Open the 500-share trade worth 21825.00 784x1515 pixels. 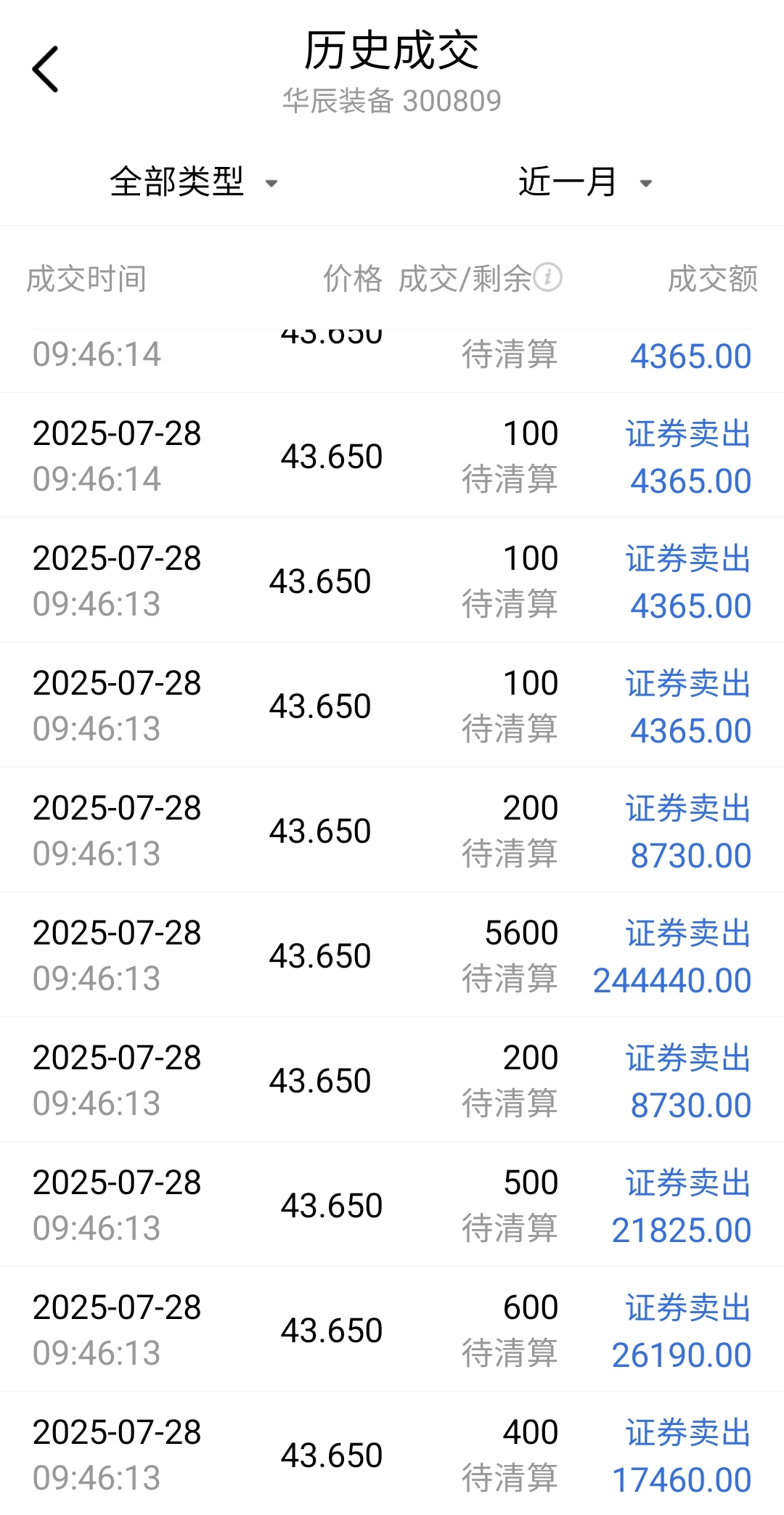point(392,1204)
